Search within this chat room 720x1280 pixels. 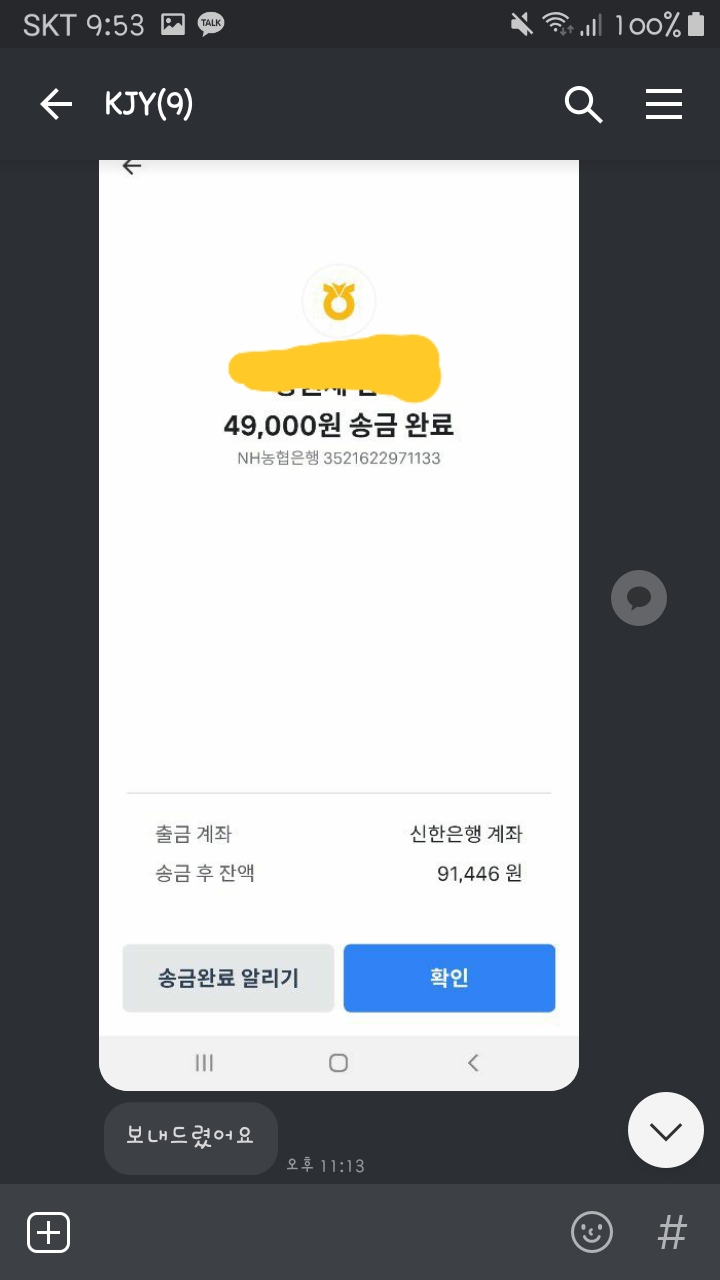coord(583,104)
